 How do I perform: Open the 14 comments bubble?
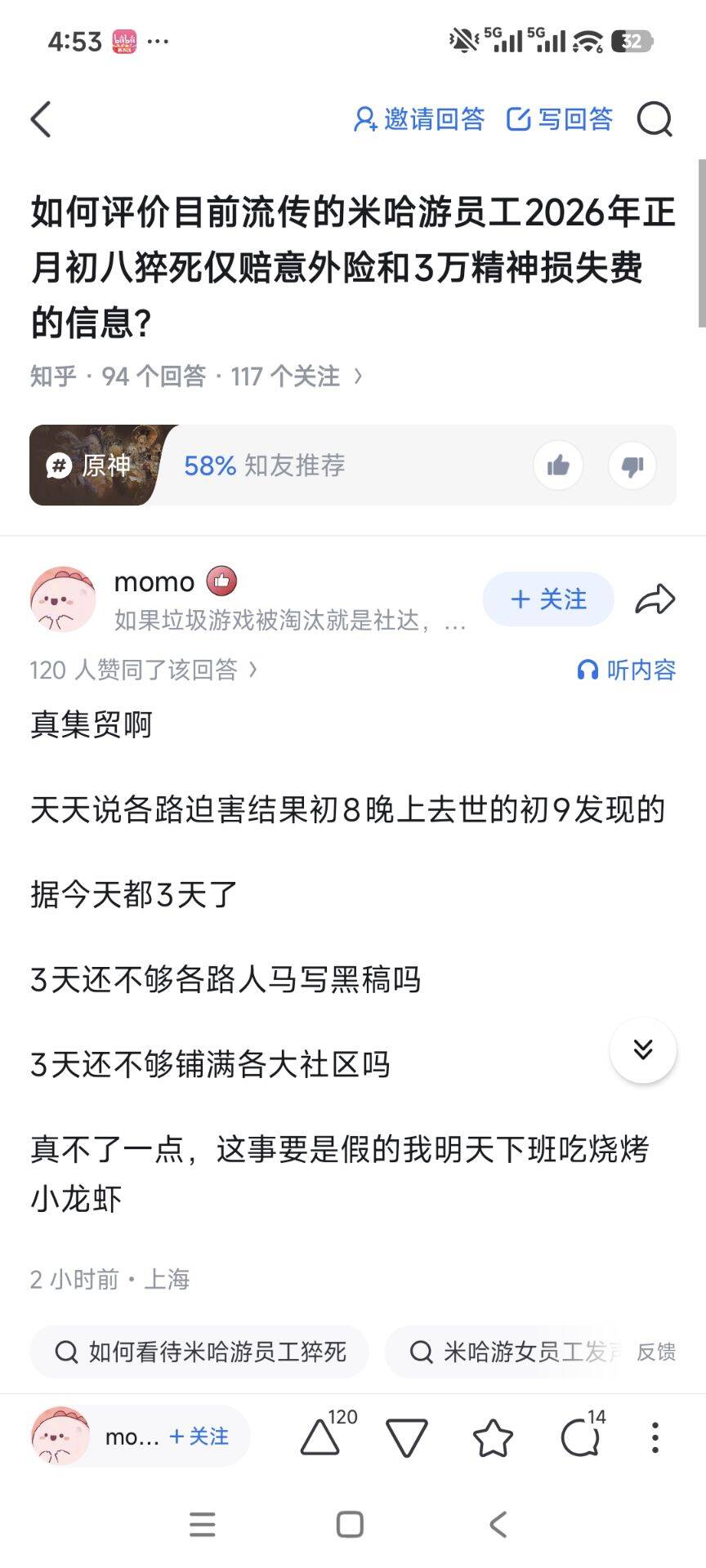point(580,1437)
